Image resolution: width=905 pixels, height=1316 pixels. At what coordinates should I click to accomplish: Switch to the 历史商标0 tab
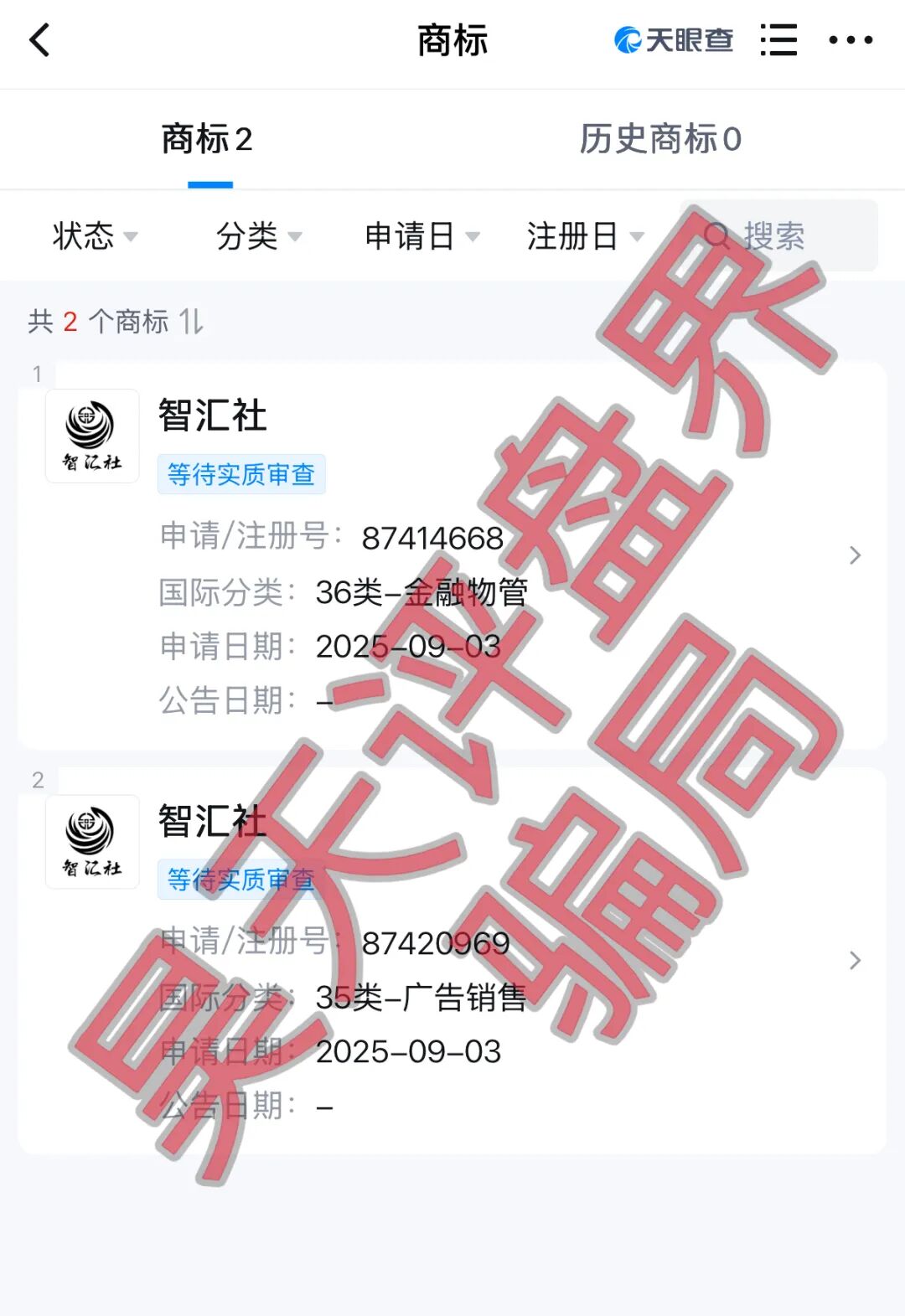[x=661, y=140]
